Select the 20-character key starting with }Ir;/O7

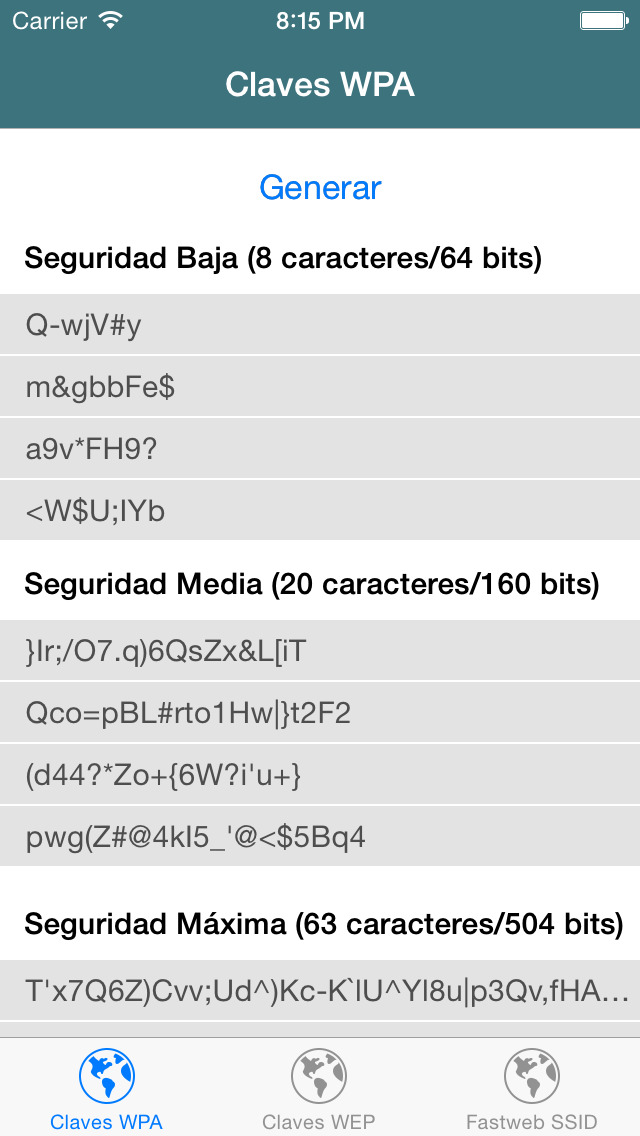[x=320, y=651]
